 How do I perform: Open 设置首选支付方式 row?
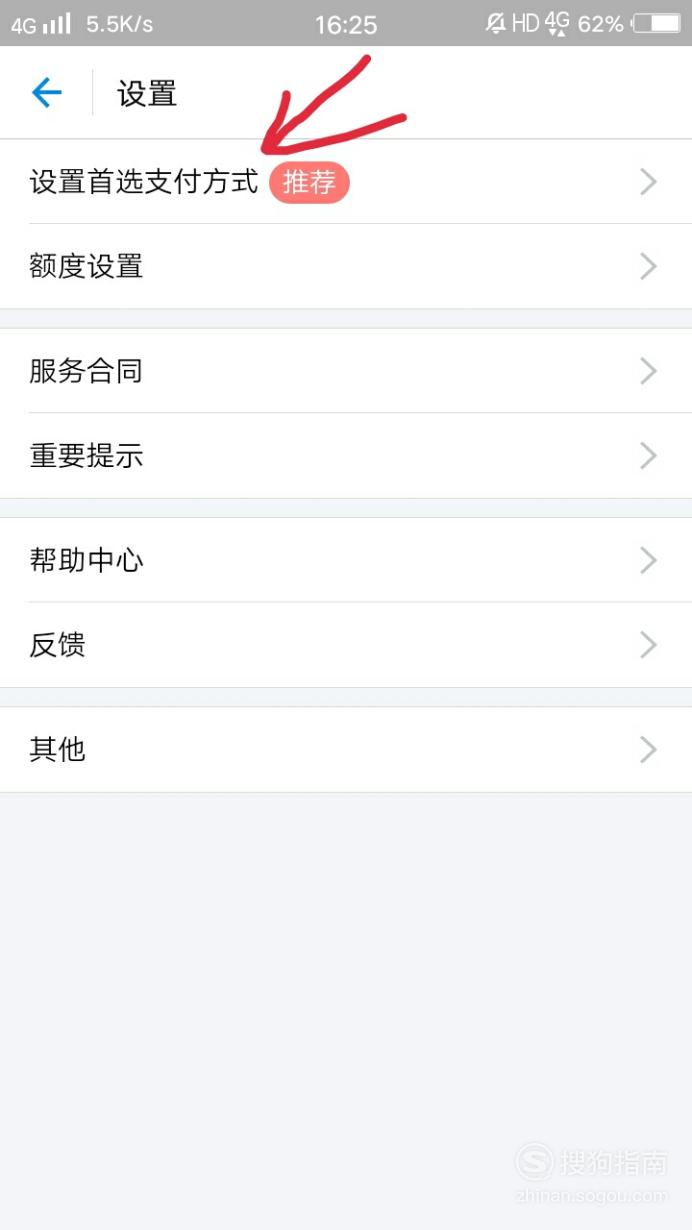coord(346,182)
